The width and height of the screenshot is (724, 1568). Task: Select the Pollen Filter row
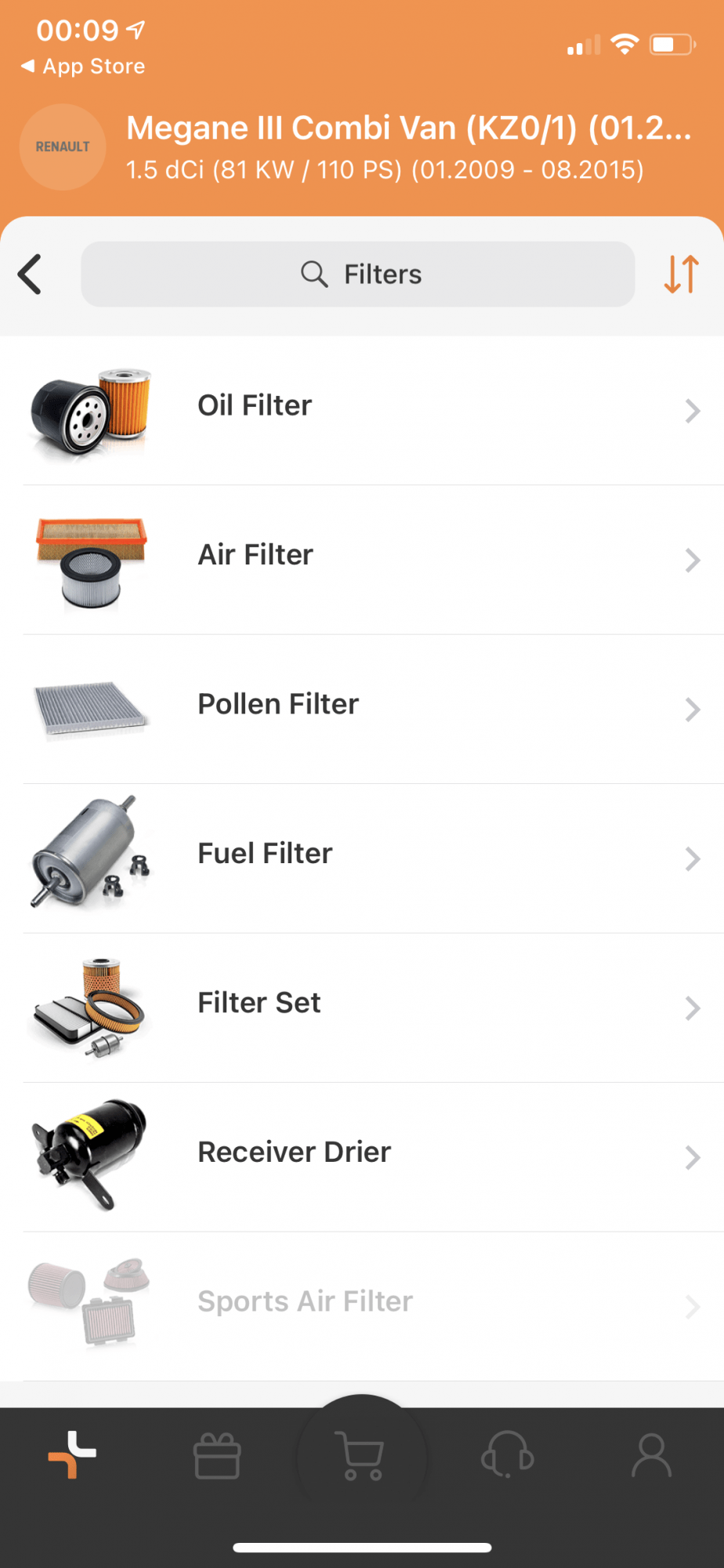362,706
